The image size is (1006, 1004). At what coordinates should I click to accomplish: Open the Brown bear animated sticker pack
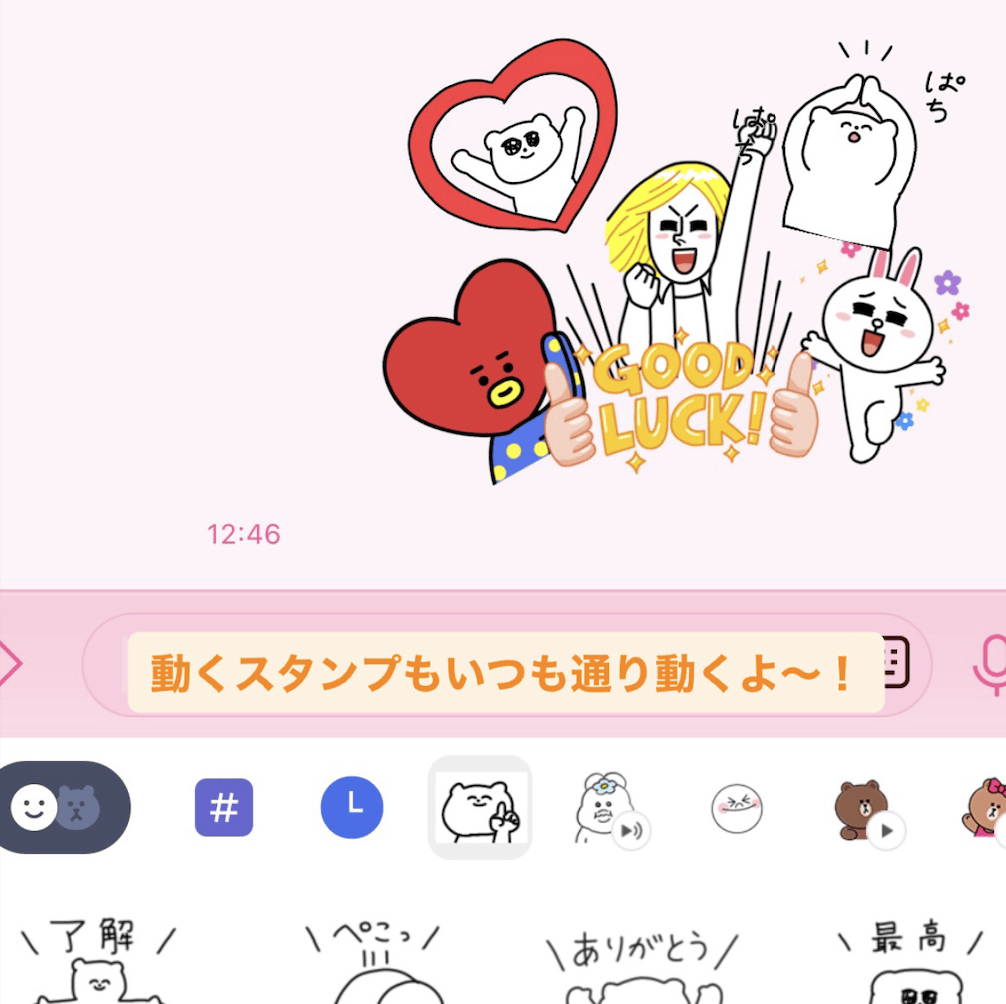pyautogui.click(x=865, y=808)
